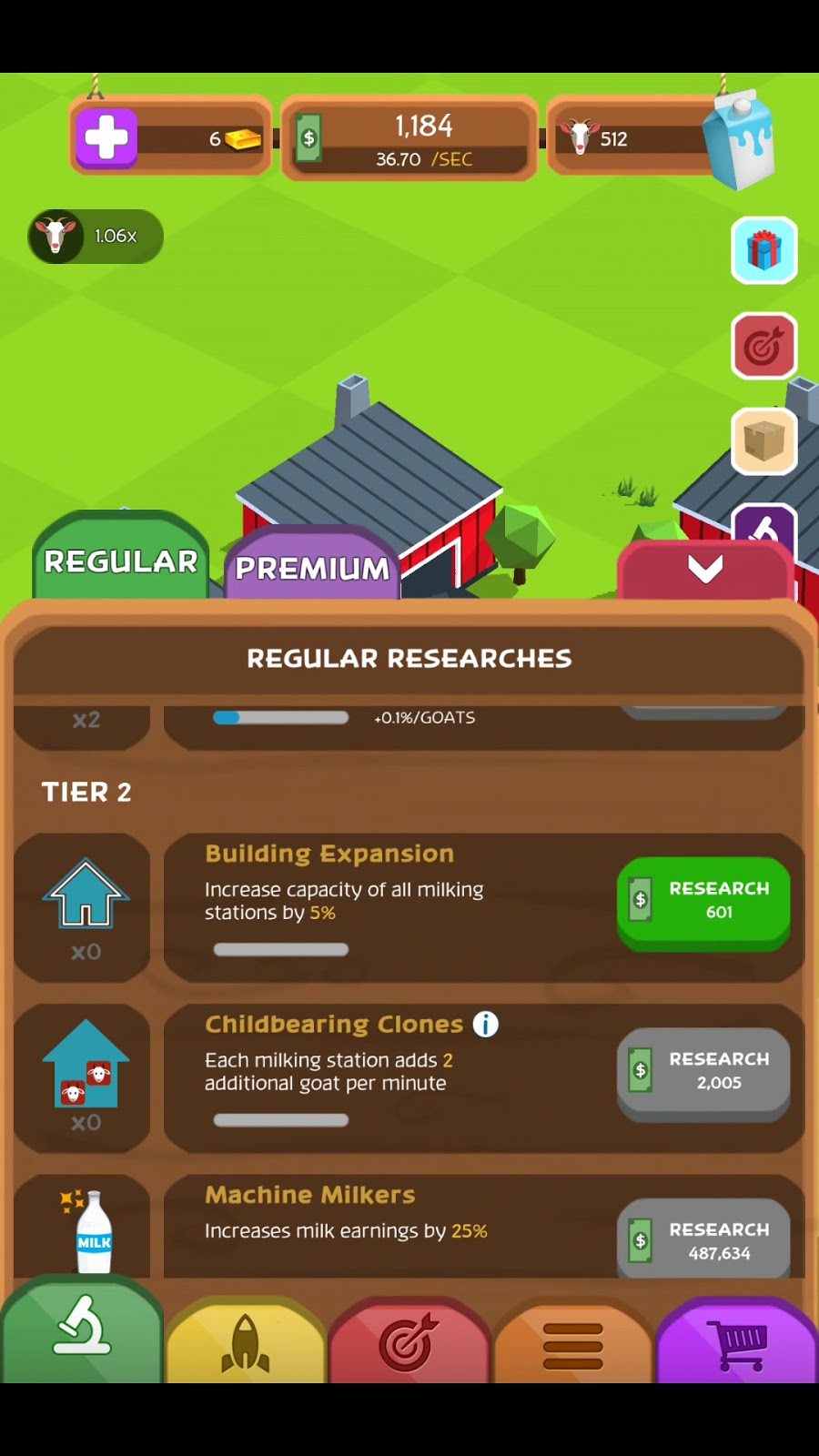Open the shopping cart store tab

point(739,1343)
